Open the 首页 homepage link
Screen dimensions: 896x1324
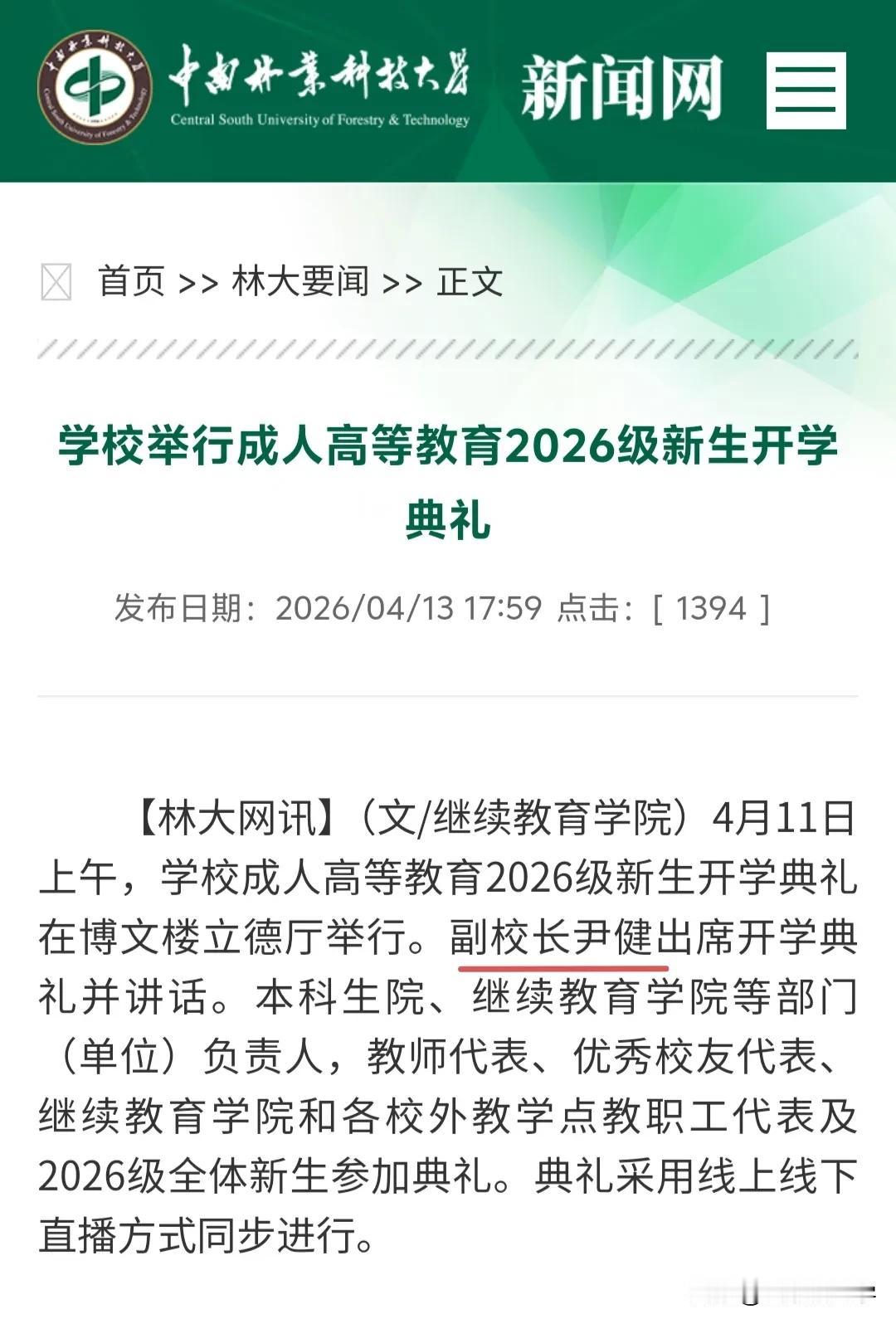click(x=129, y=282)
